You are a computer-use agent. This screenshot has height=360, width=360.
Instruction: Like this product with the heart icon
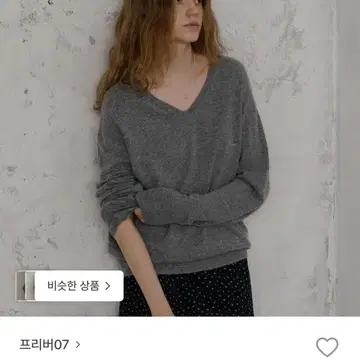click(x=327, y=347)
